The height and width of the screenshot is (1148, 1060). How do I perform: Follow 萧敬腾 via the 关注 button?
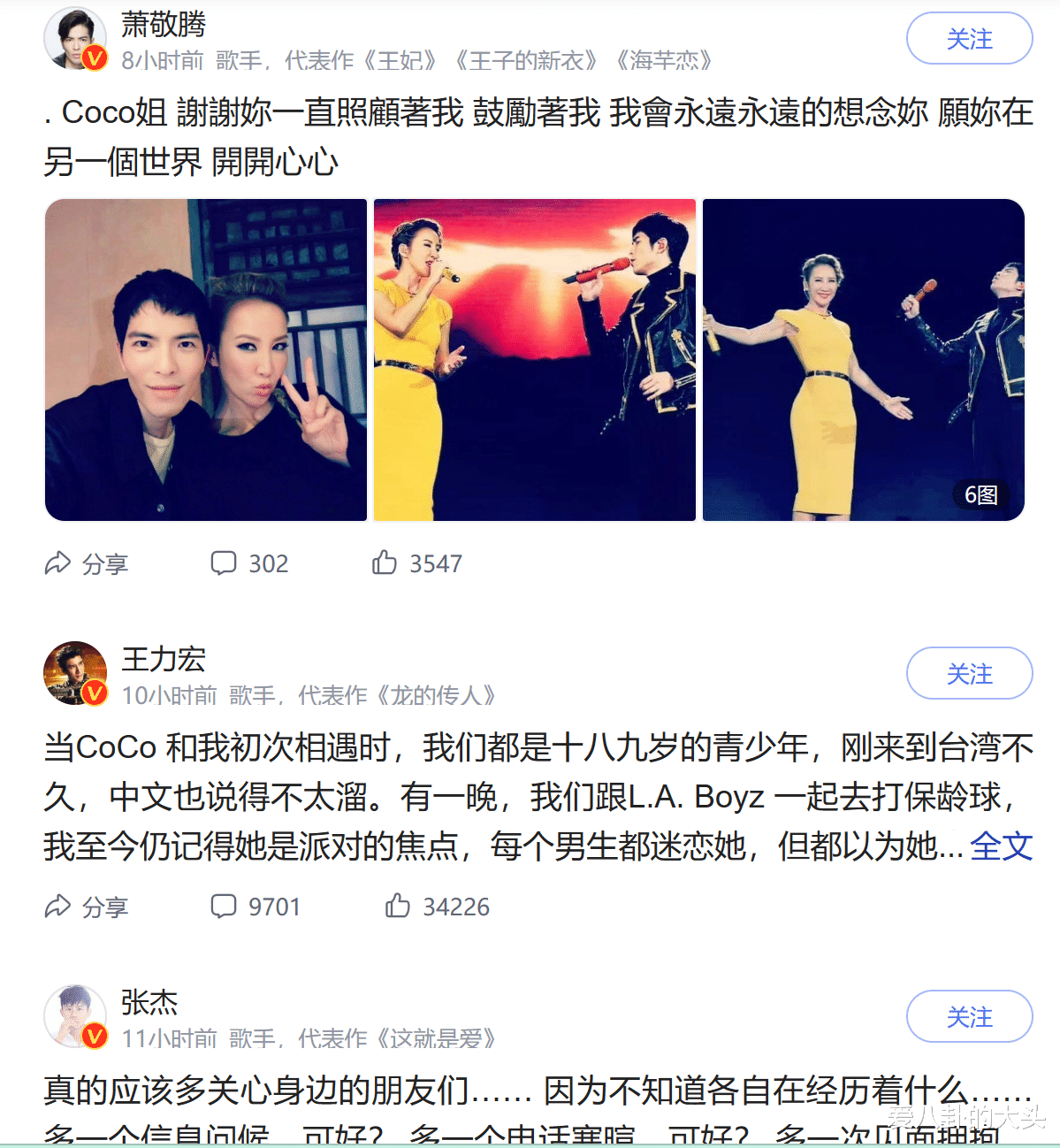(969, 39)
